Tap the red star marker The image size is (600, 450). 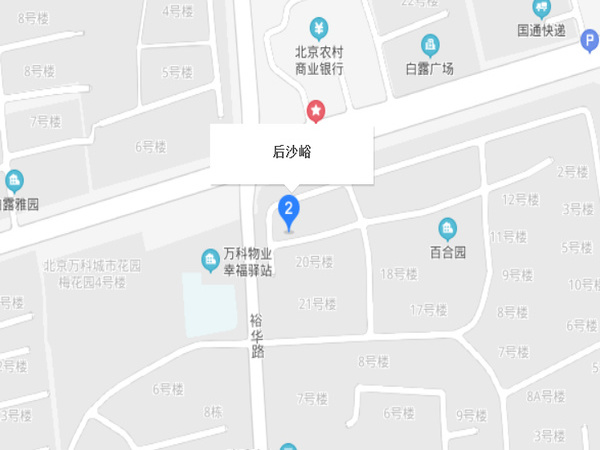coord(316,109)
